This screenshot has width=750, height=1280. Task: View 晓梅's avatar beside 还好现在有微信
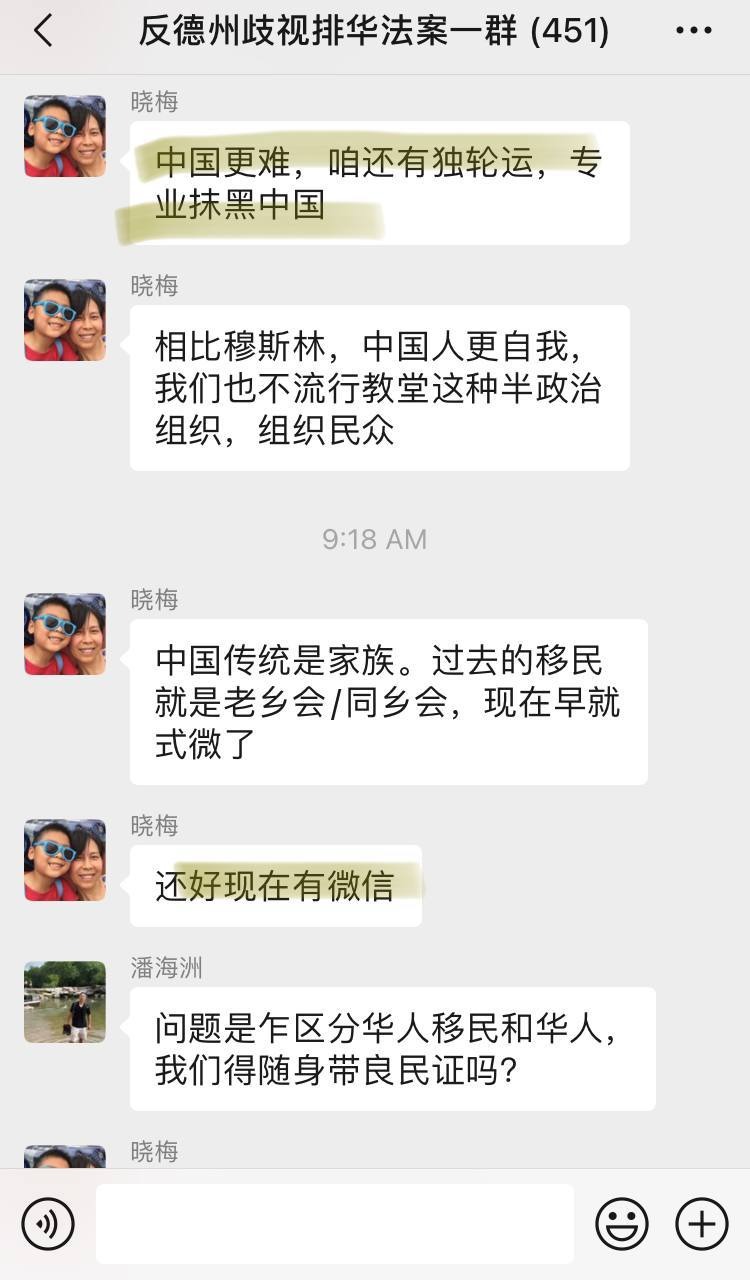pos(65,860)
